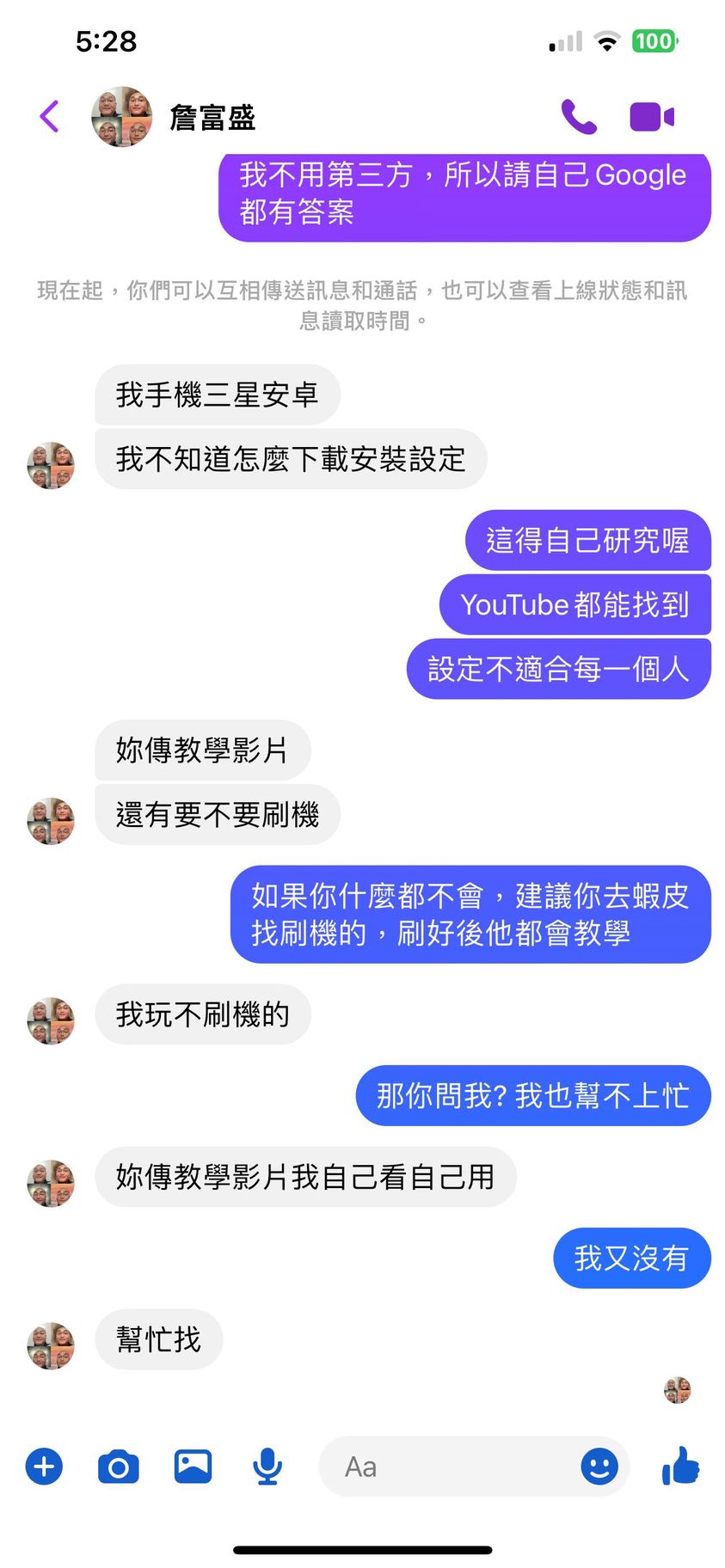This screenshot has height=1568, width=725.
Task: Open the emoji picker in message box
Action: pos(599,1466)
